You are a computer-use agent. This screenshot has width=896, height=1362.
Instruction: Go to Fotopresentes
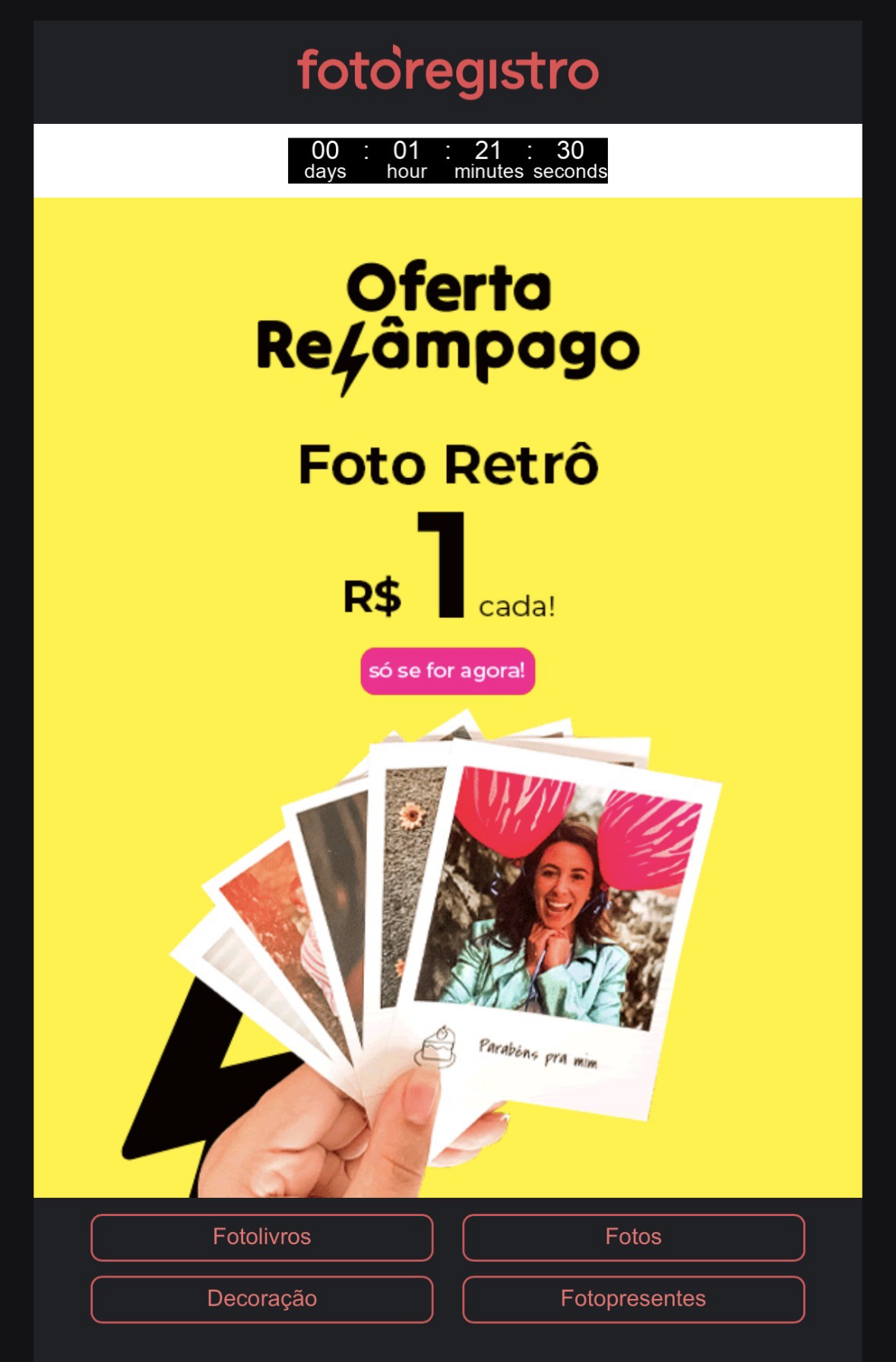[633, 1299]
